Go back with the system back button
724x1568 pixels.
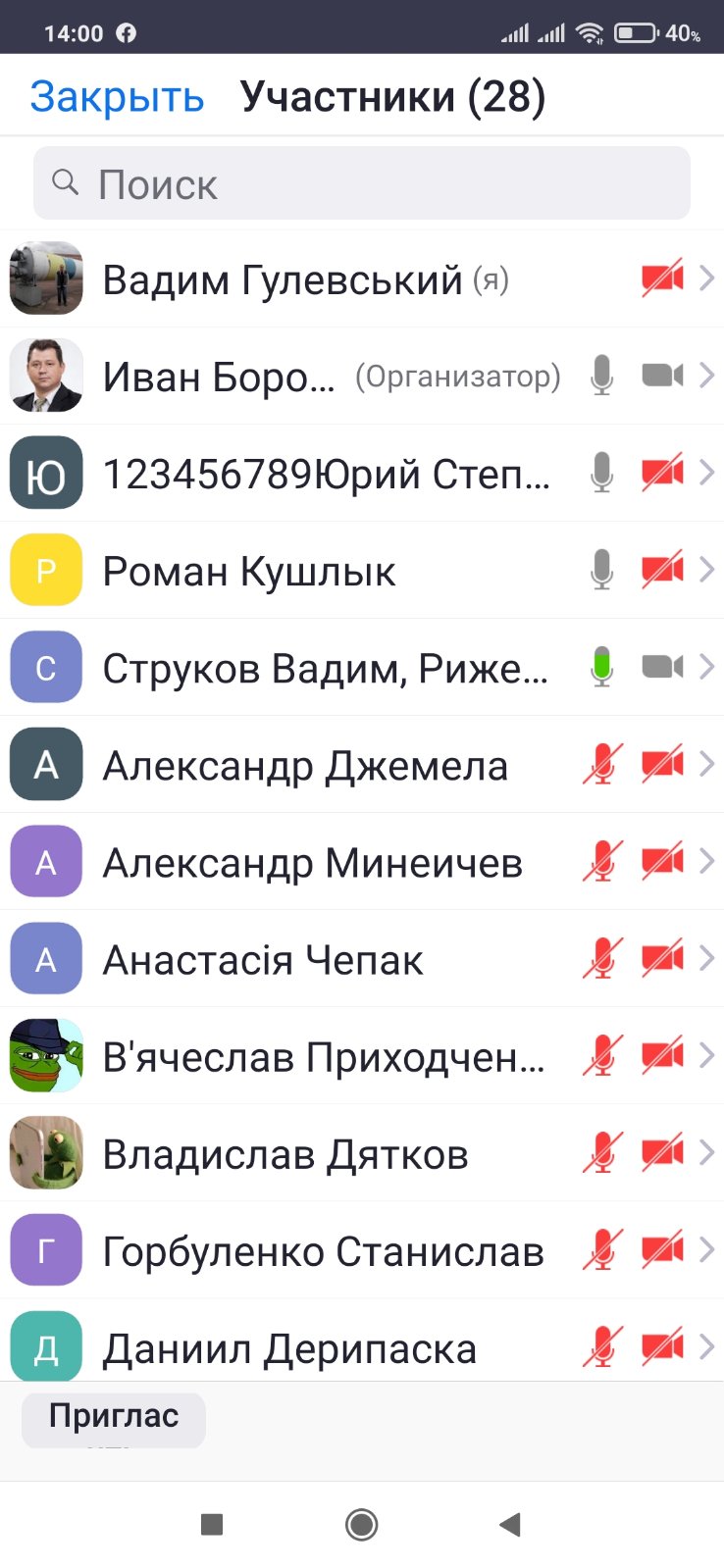click(x=509, y=1524)
